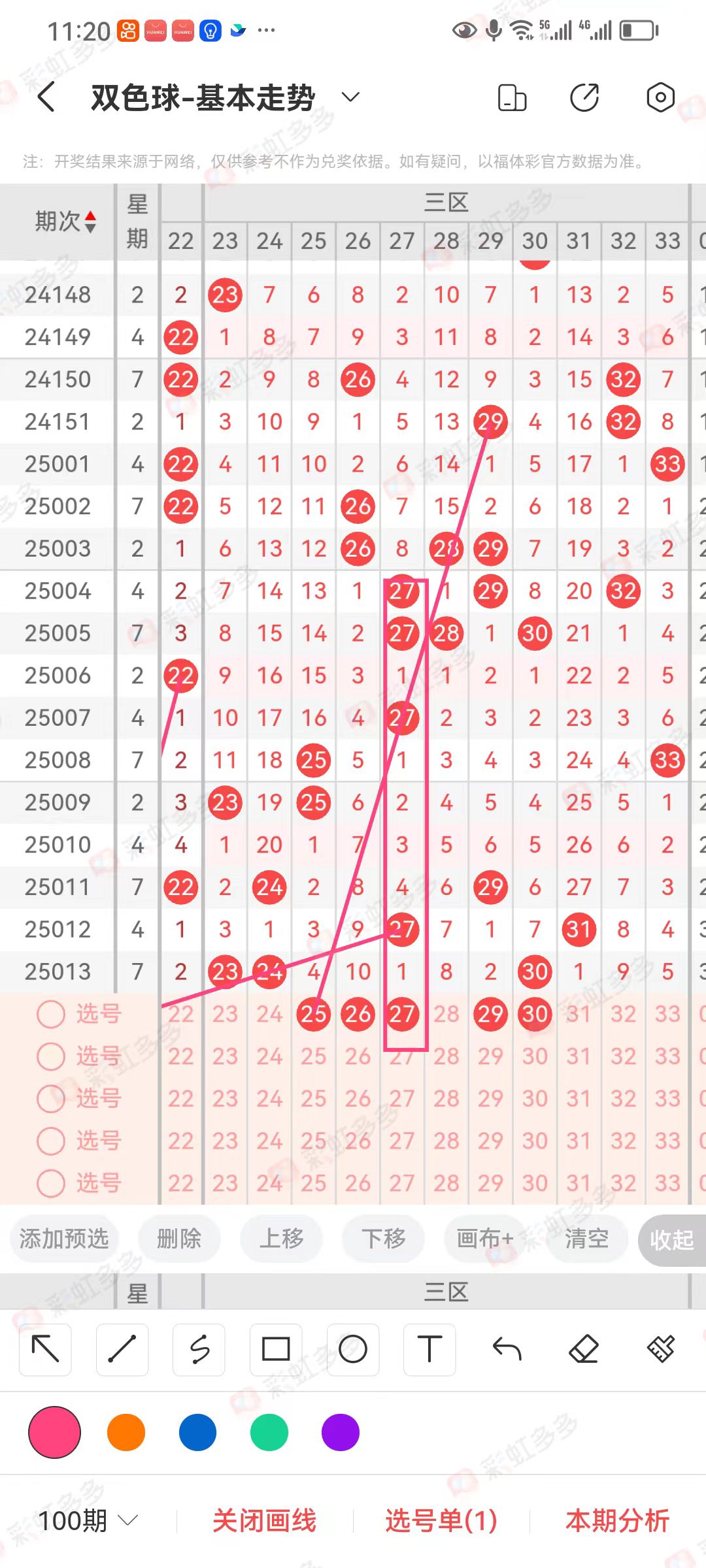
Task: Open the 100期 period dropdown
Action: (88, 1521)
